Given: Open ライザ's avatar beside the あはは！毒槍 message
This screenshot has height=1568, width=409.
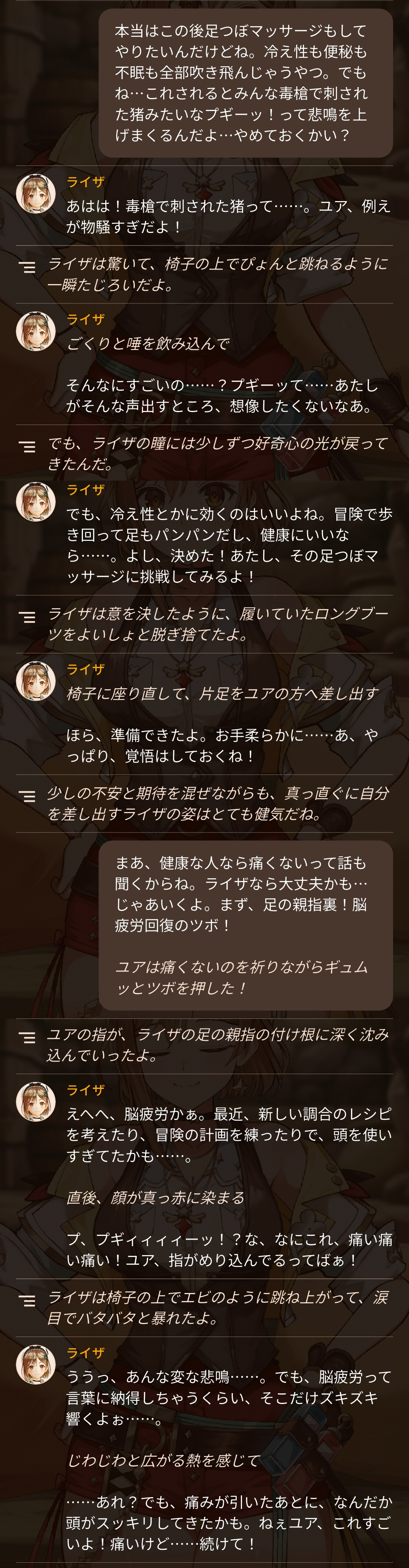Looking at the screenshot, I should coord(35,194).
